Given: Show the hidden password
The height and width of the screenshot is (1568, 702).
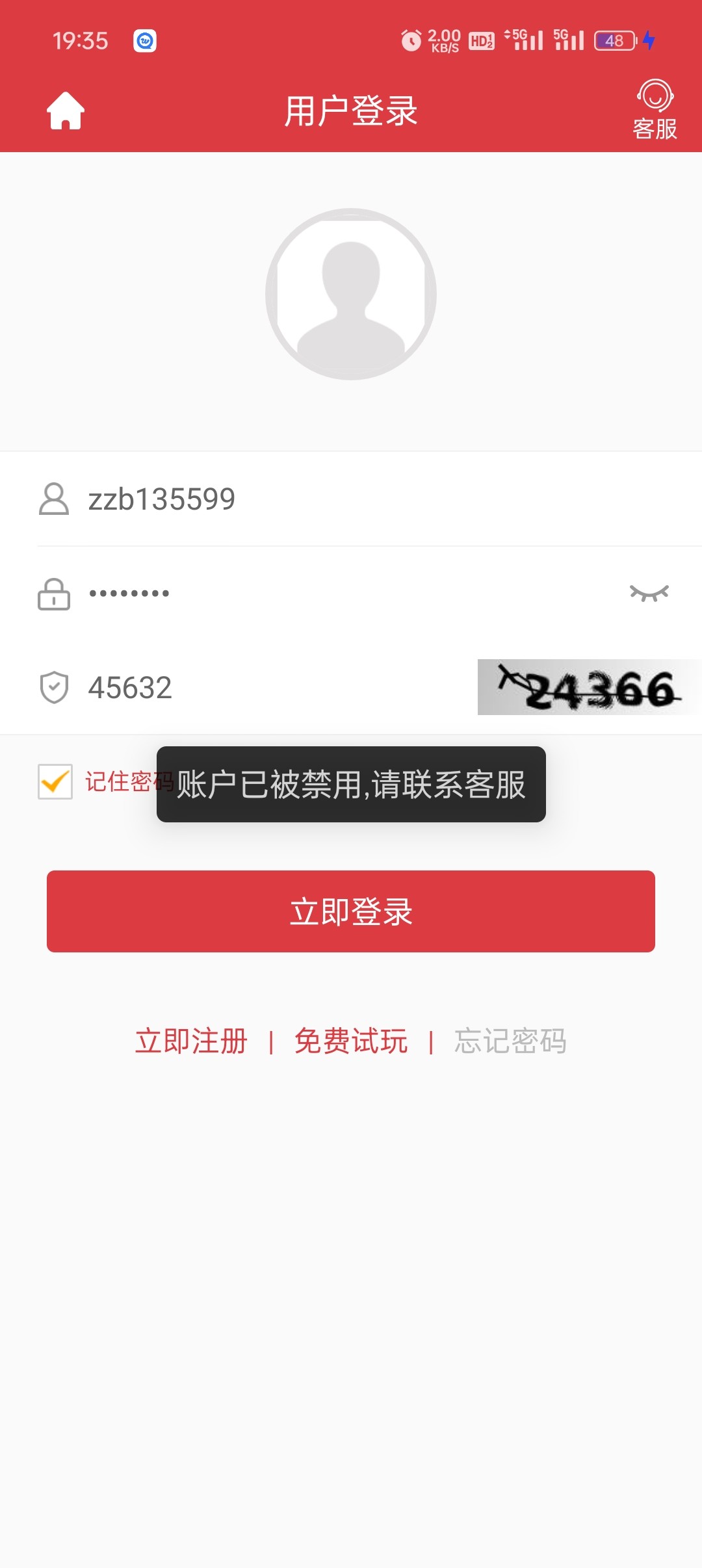Looking at the screenshot, I should pyautogui.click(x=649, y=593).
